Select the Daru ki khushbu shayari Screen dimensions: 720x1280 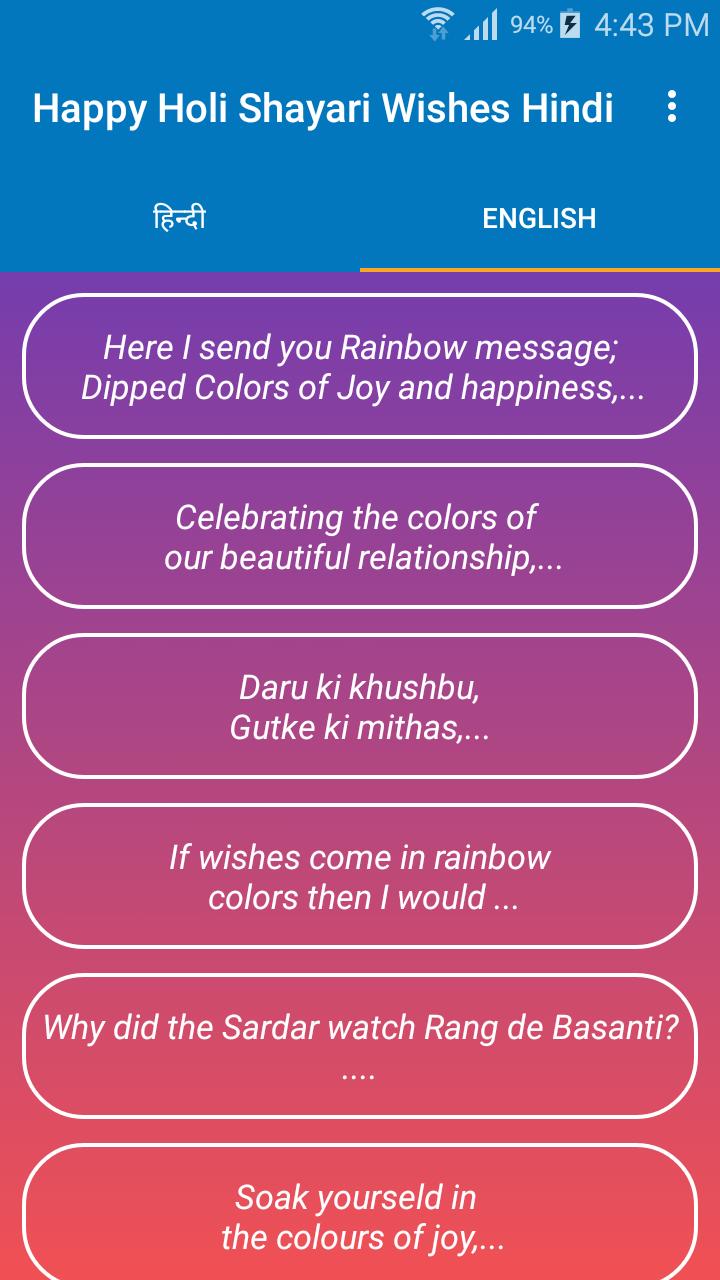[x=360, y=706]
